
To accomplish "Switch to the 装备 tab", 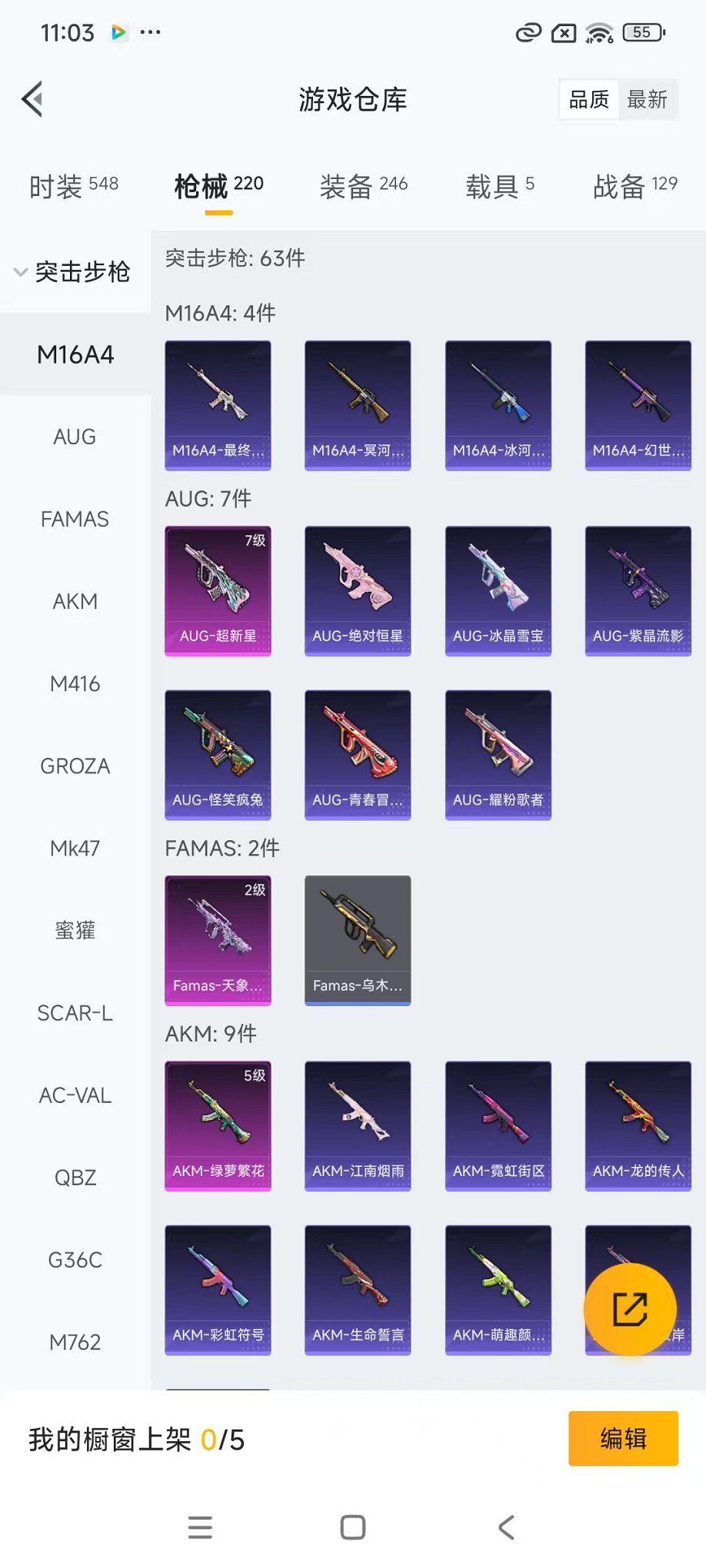I will [363, 185].
